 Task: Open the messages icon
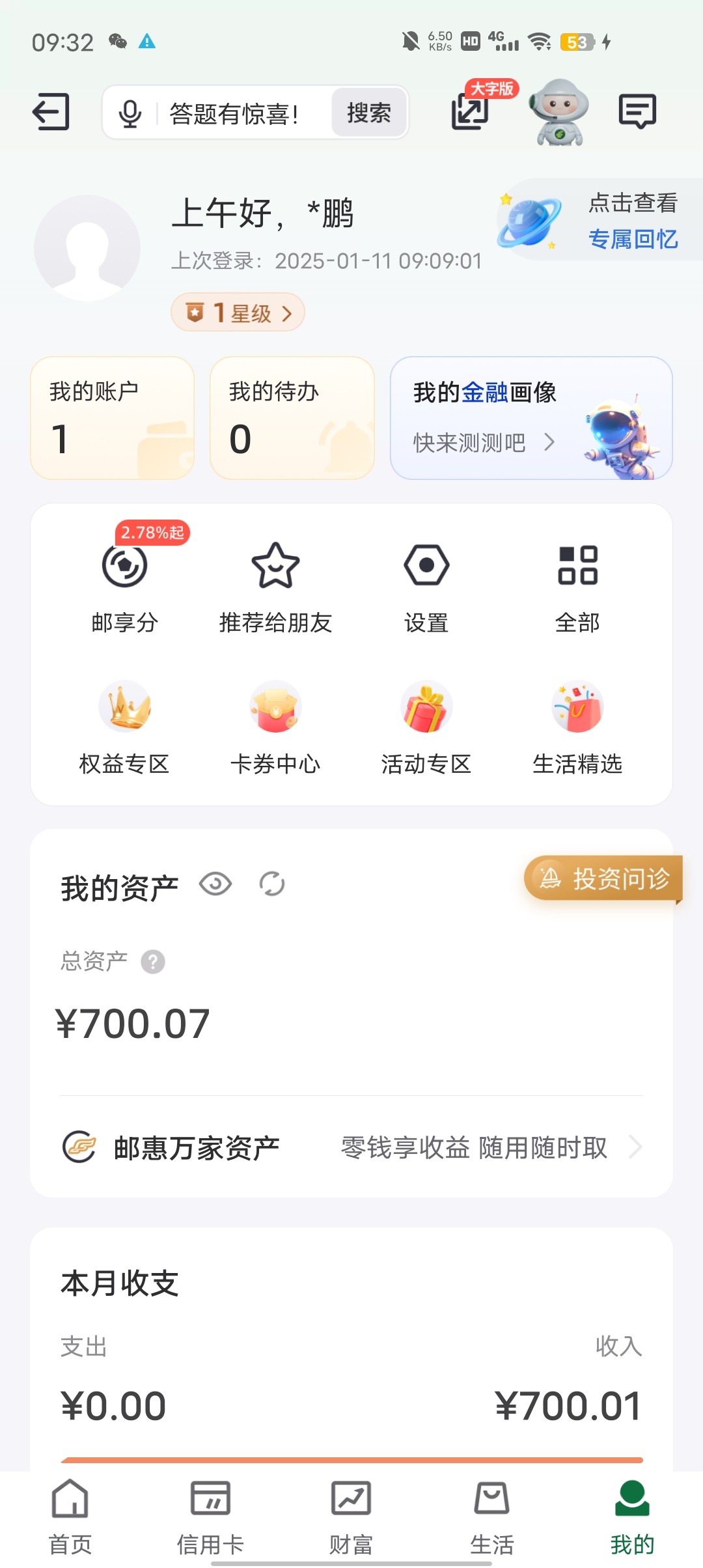[637, 111]
